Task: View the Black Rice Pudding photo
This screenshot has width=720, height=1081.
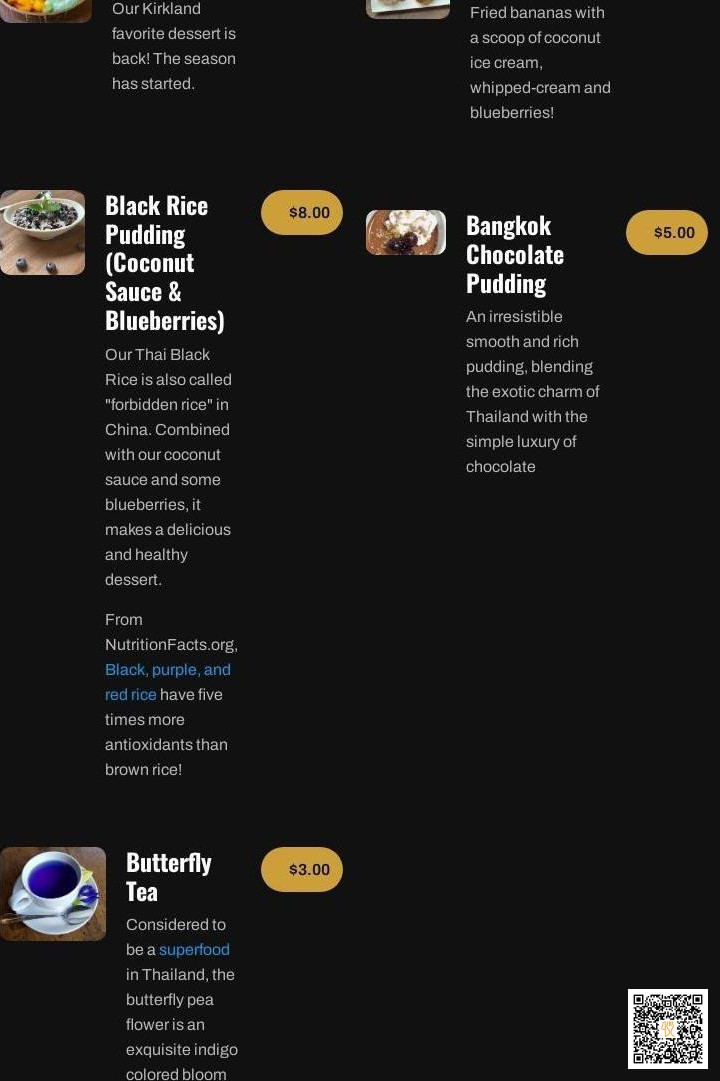Action: pos(42,232)
